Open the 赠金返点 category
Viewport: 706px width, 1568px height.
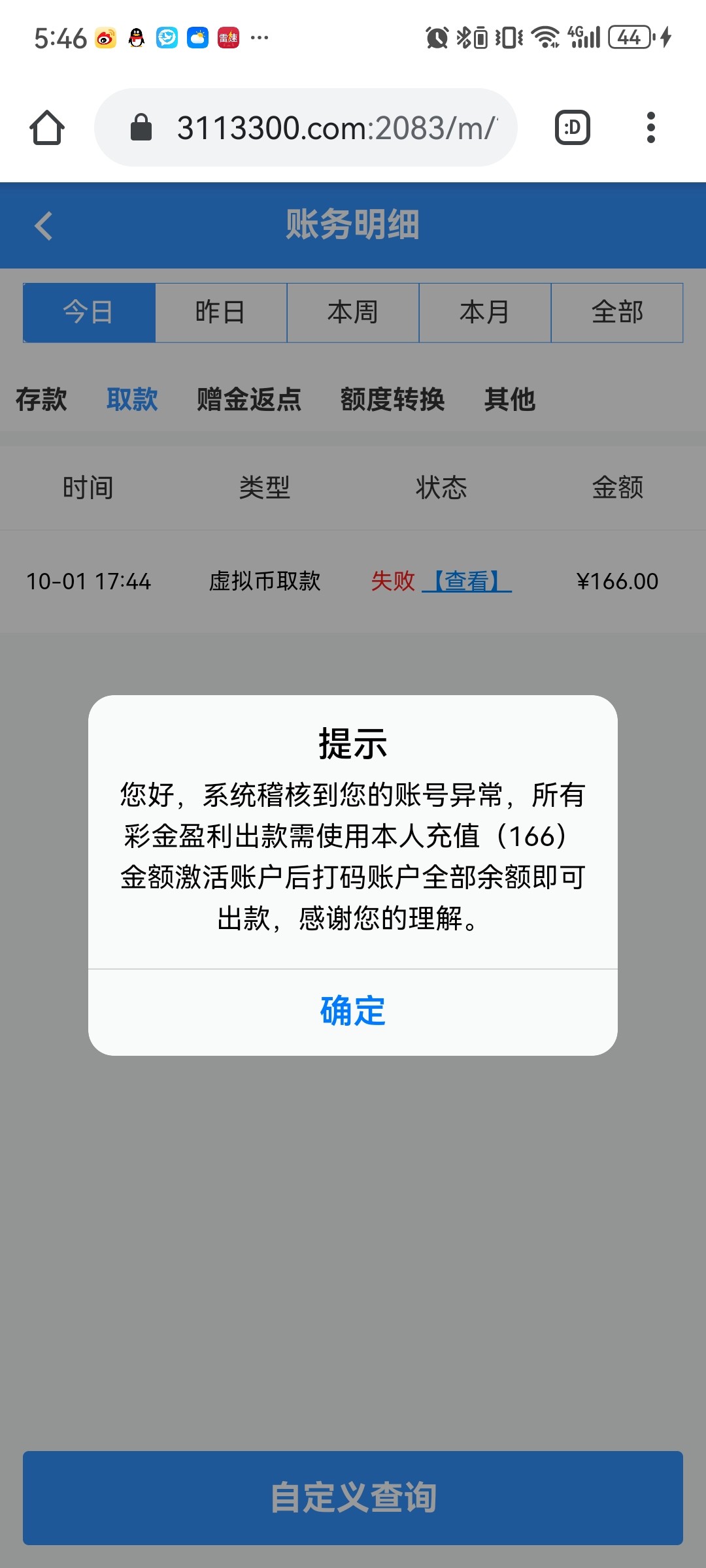click(x=249, y=399)
